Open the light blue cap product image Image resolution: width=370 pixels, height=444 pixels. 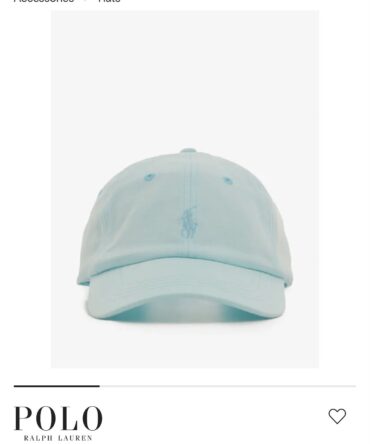pyautogui.click(x=185, y=189)
